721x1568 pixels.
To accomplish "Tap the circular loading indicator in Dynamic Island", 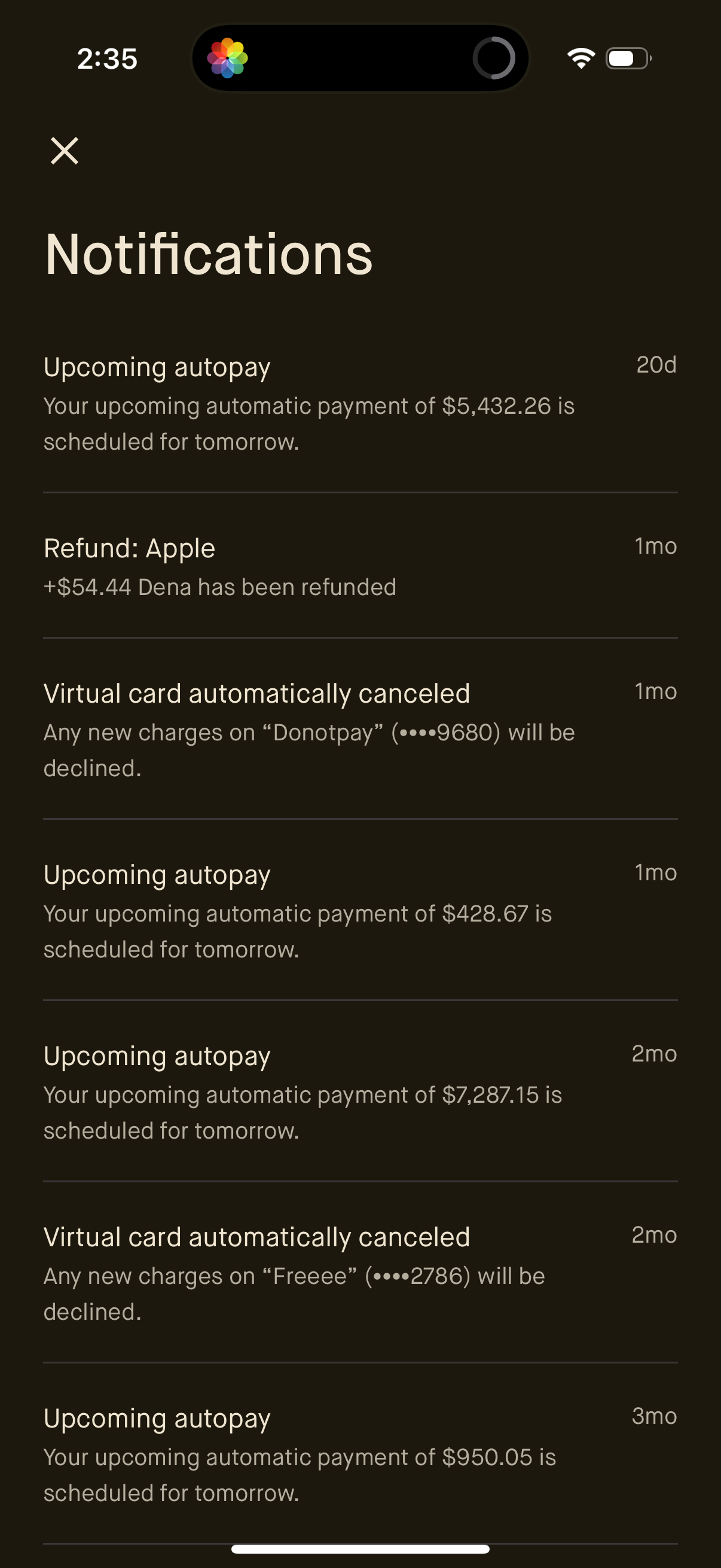I will (495, 58).
